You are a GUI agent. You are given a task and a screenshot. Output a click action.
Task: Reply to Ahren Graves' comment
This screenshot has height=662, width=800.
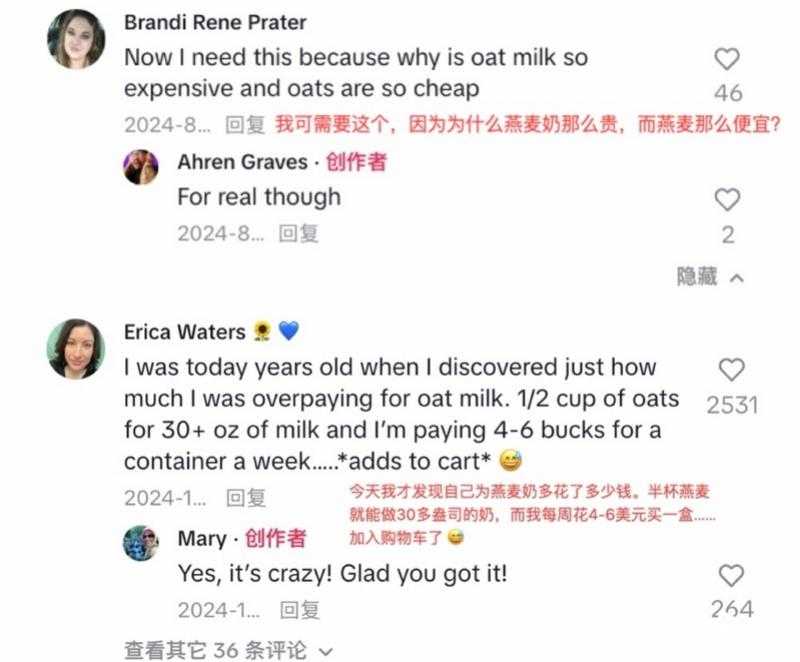click(298, 233)
